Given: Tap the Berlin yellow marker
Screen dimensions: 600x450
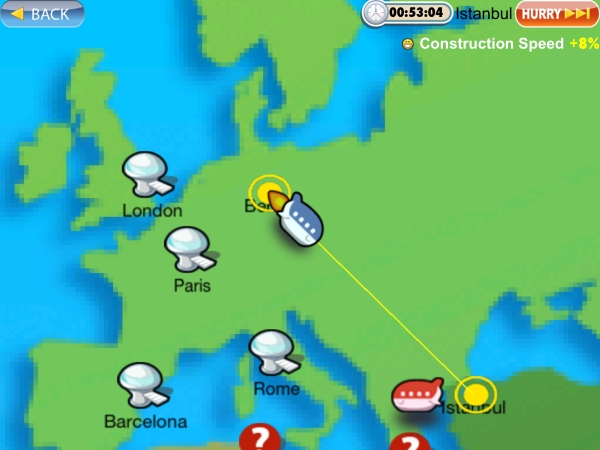Looking at the screenshot, I should pos(267,192).
